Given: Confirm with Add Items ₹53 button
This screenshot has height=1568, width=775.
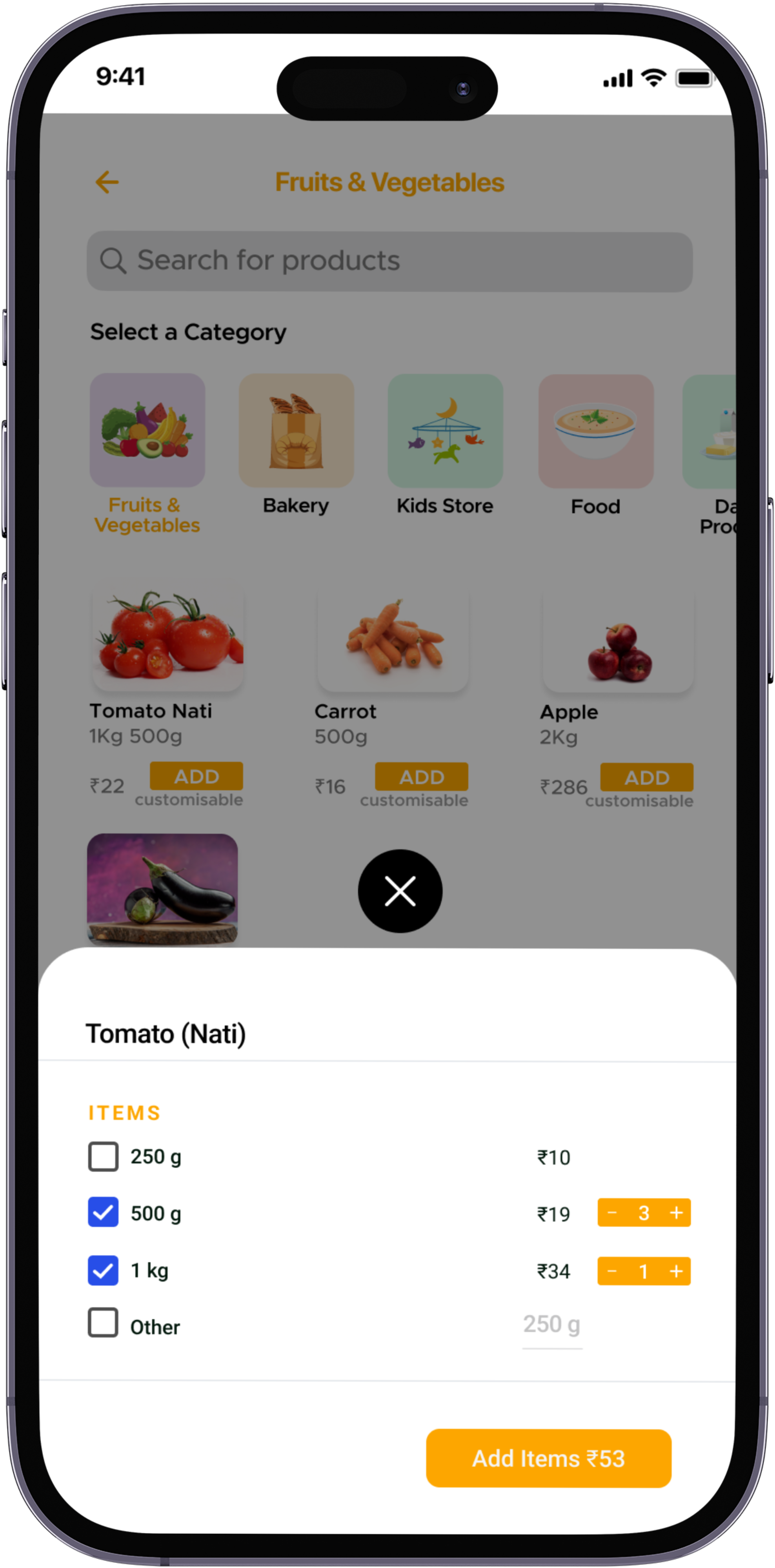Looking at the screenshot, I should click(x=548, y=1458).
